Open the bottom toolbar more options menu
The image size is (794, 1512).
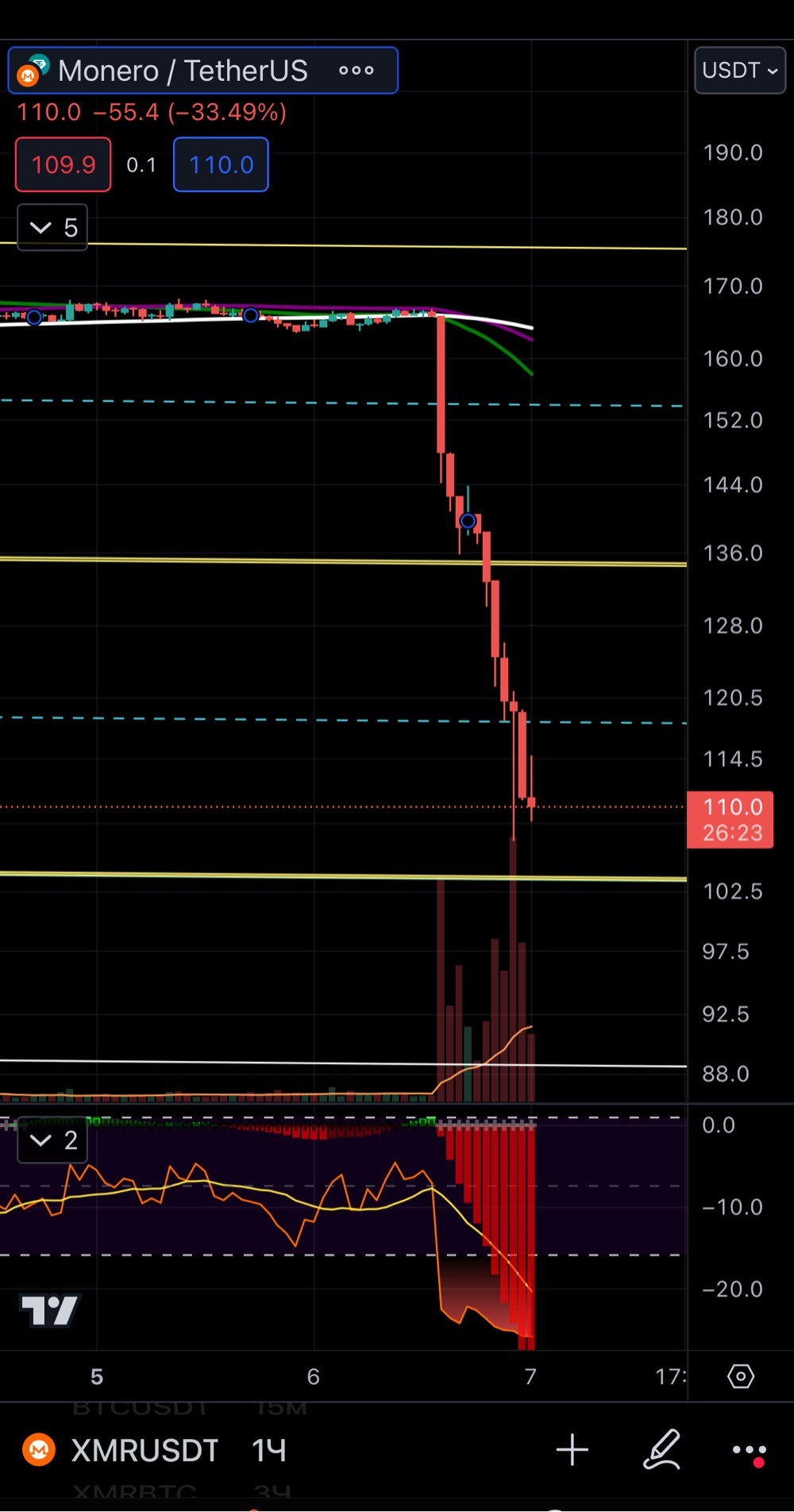click(x=750, y=1452)
